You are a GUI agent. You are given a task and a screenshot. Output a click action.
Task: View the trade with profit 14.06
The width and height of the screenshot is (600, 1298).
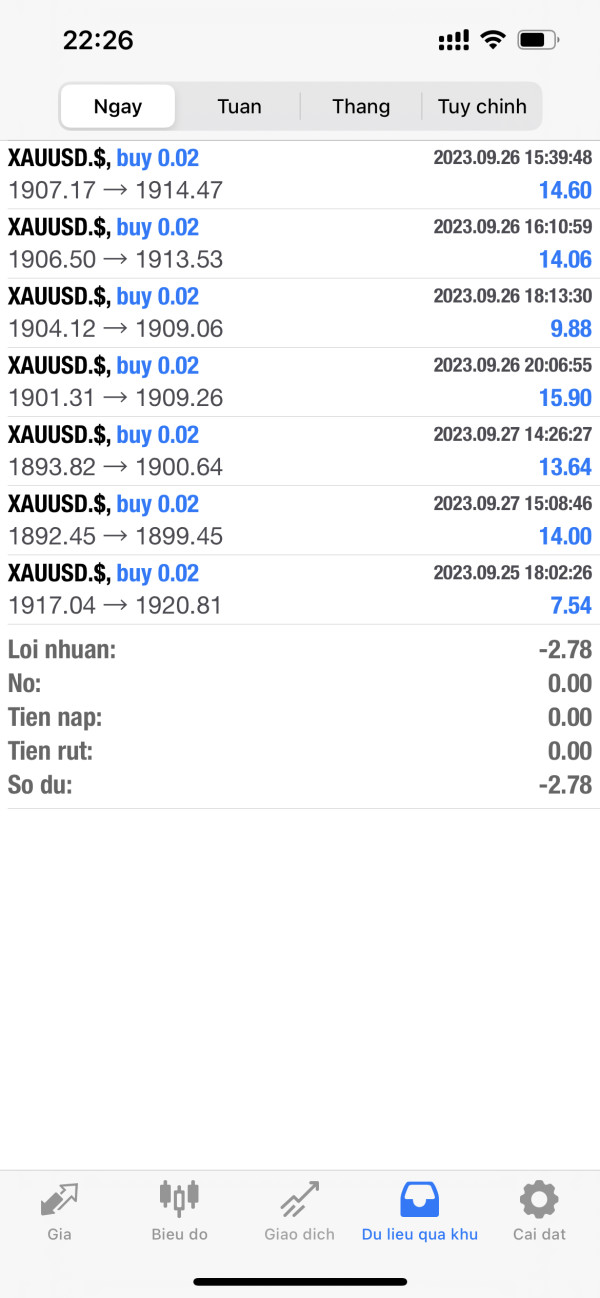pos(300,243)
